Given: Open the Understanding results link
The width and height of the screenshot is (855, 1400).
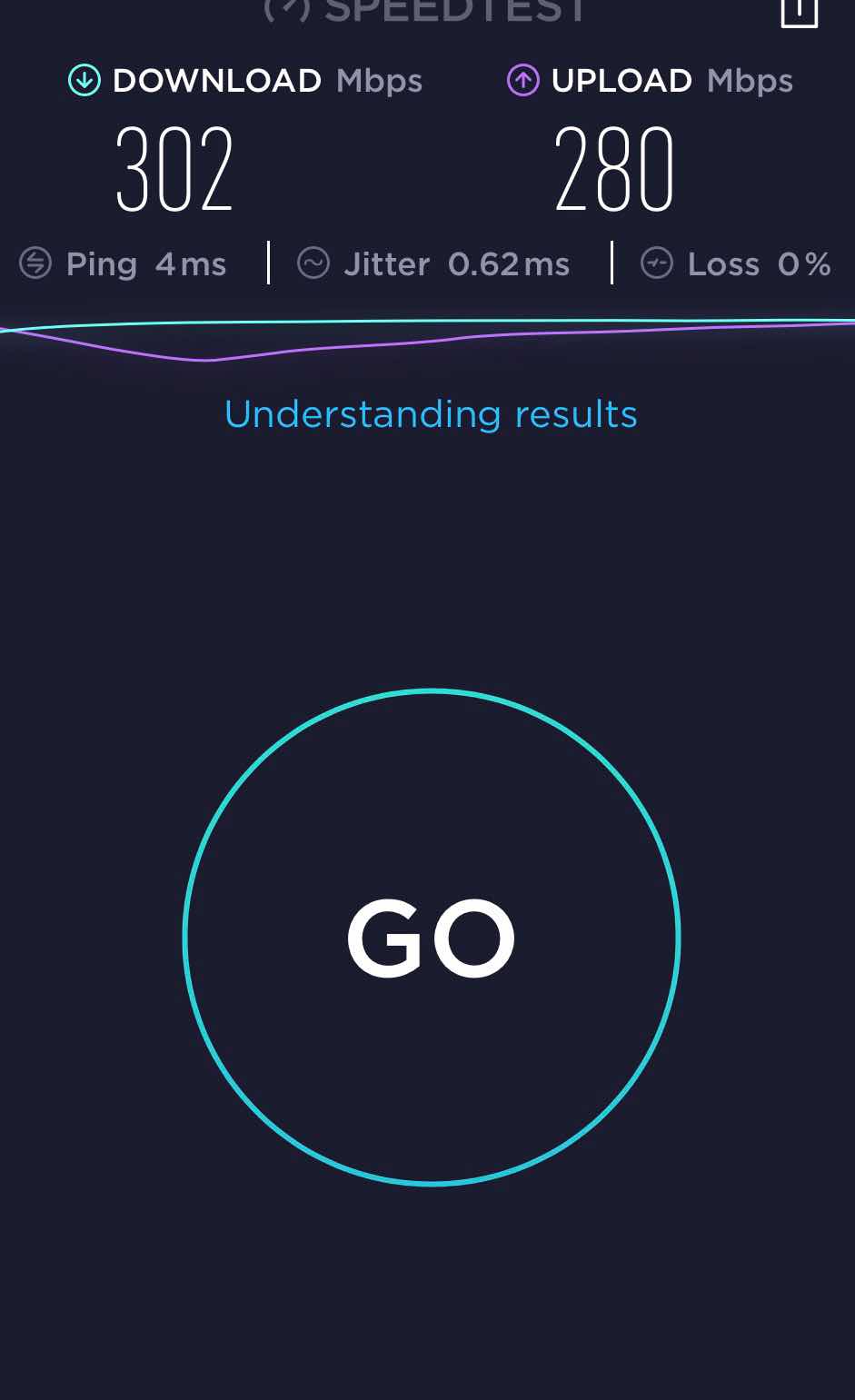Looking at the screenshot, I should point(431,414).
